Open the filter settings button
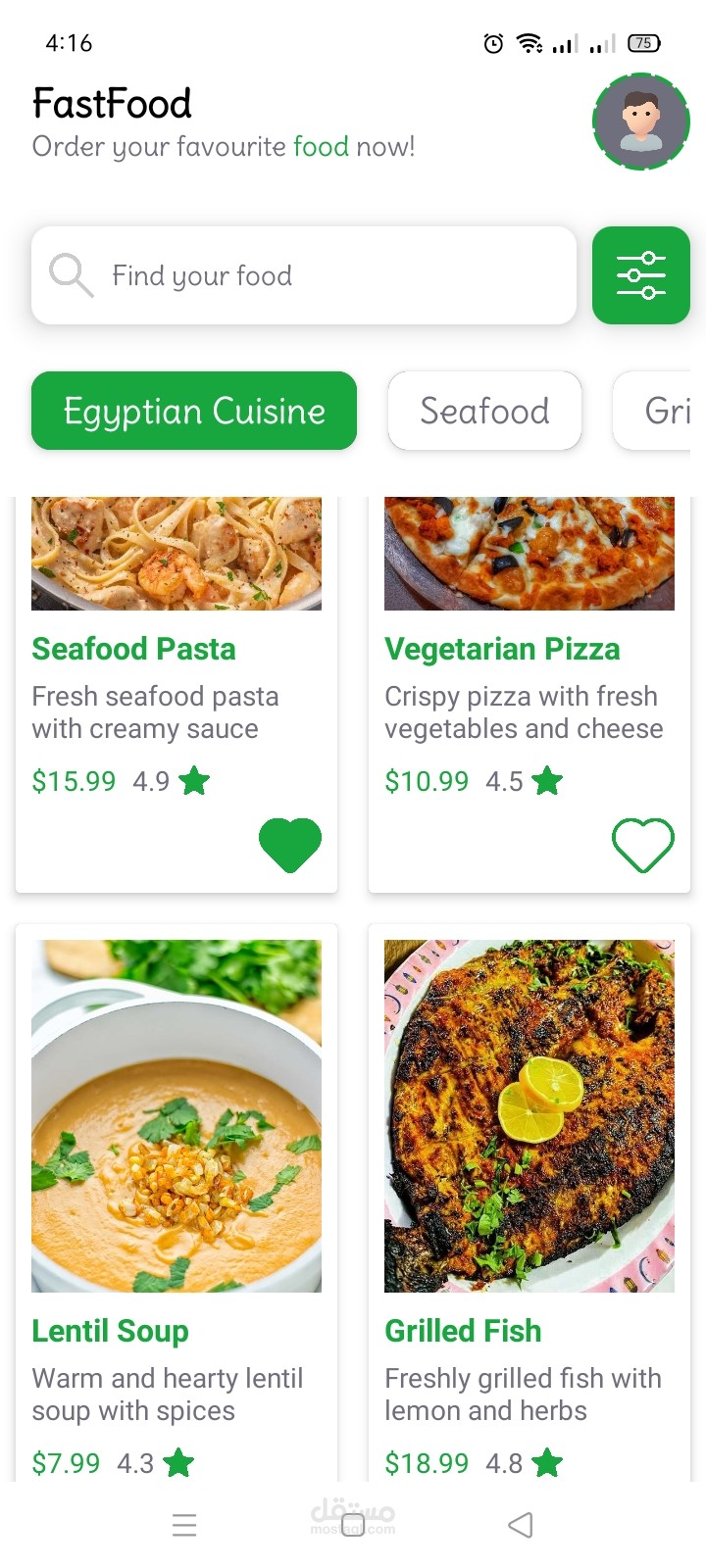706x1568 pixels. pyautogui.click(x=641, y=275)
